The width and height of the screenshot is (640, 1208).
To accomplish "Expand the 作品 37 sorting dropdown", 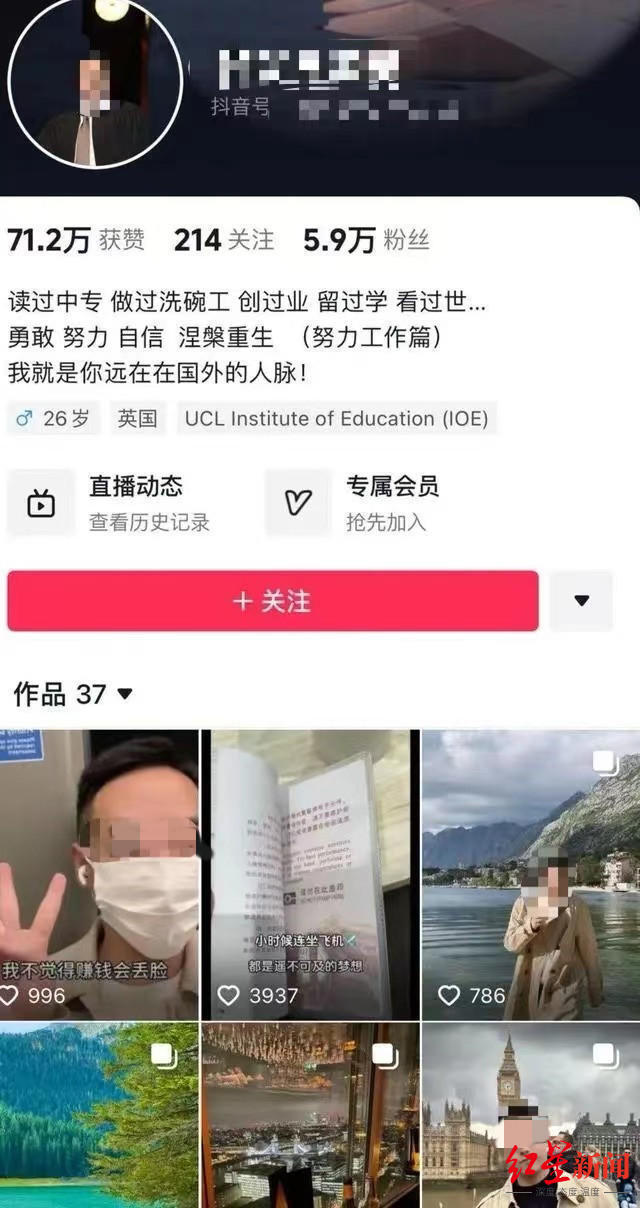I will (124, 694).
